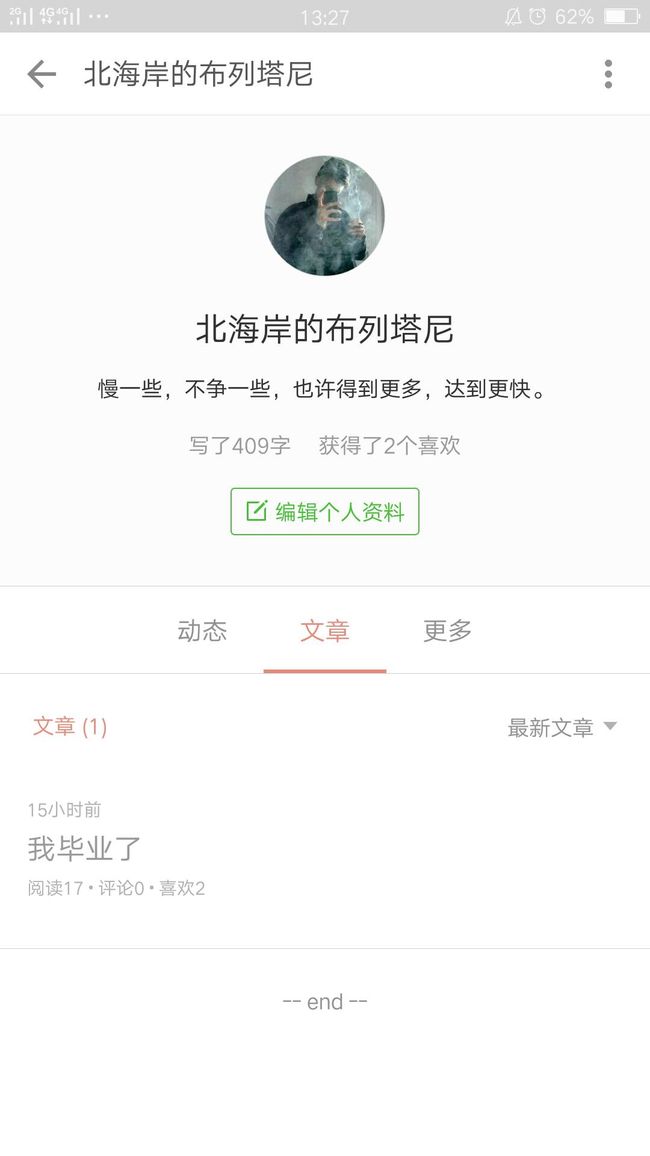Screen dimensions: 650x1156
Task: Go back using the arrow icon
Action: pos(41,74)
